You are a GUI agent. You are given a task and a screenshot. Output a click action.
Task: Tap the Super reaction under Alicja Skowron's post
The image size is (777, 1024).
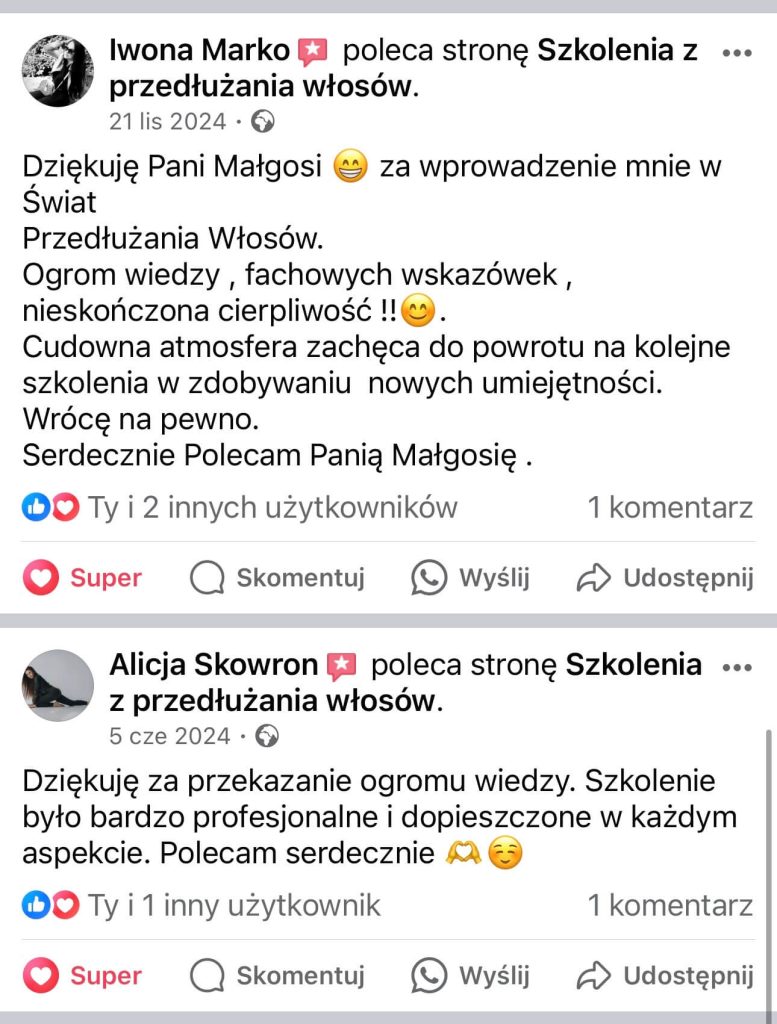pos(83,976)
